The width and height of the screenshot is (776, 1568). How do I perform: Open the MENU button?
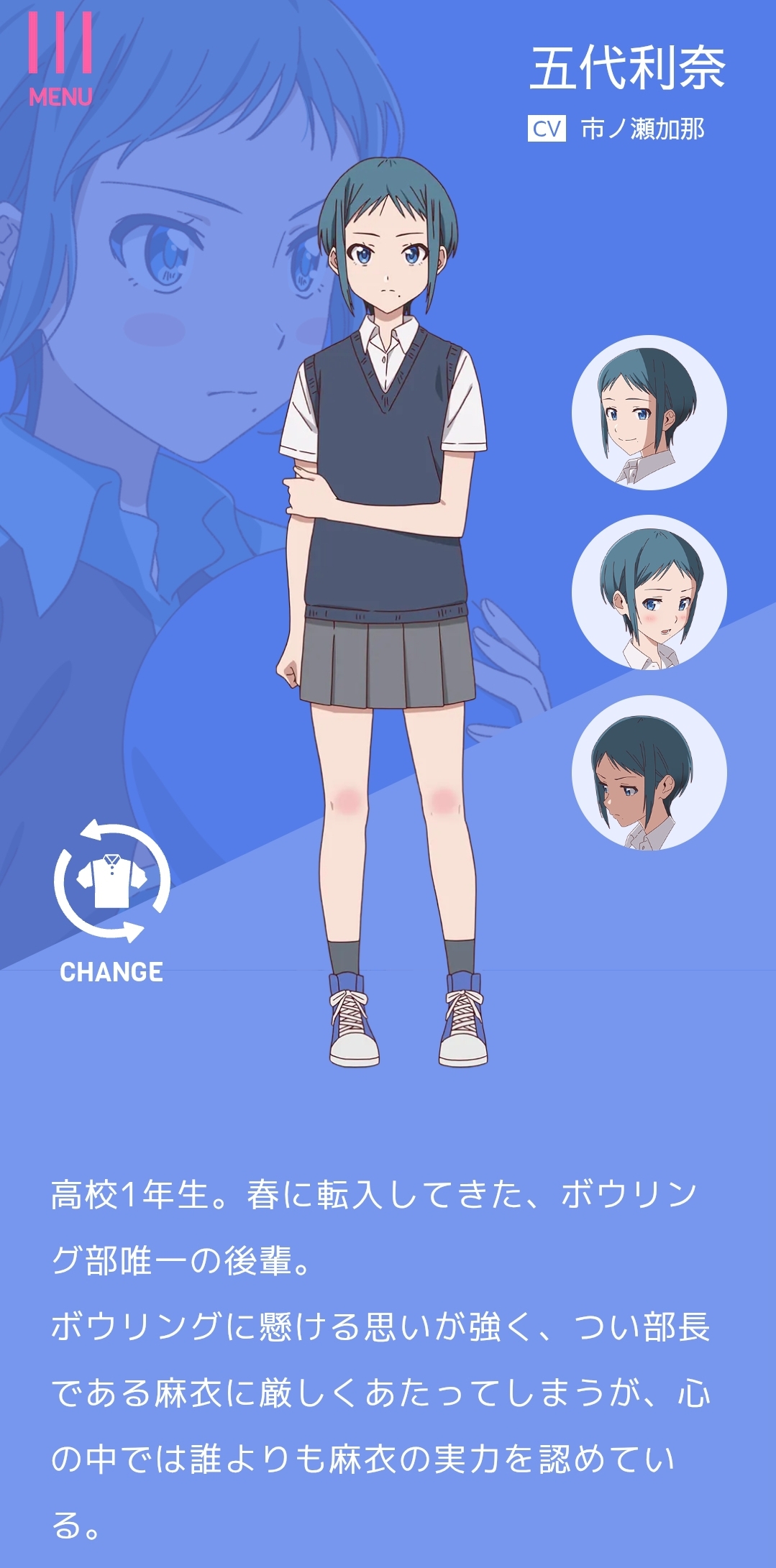60,60
